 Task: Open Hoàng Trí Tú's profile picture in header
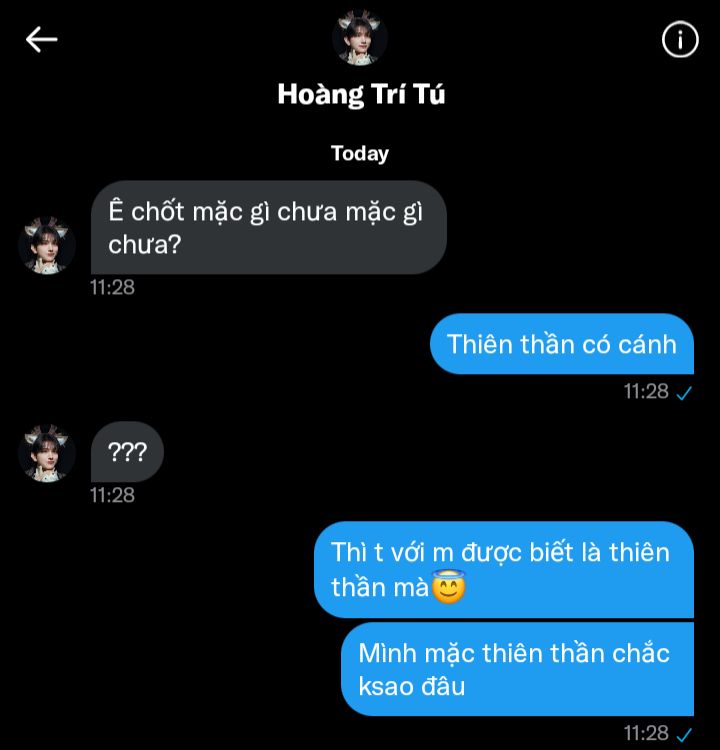(359, 39)
